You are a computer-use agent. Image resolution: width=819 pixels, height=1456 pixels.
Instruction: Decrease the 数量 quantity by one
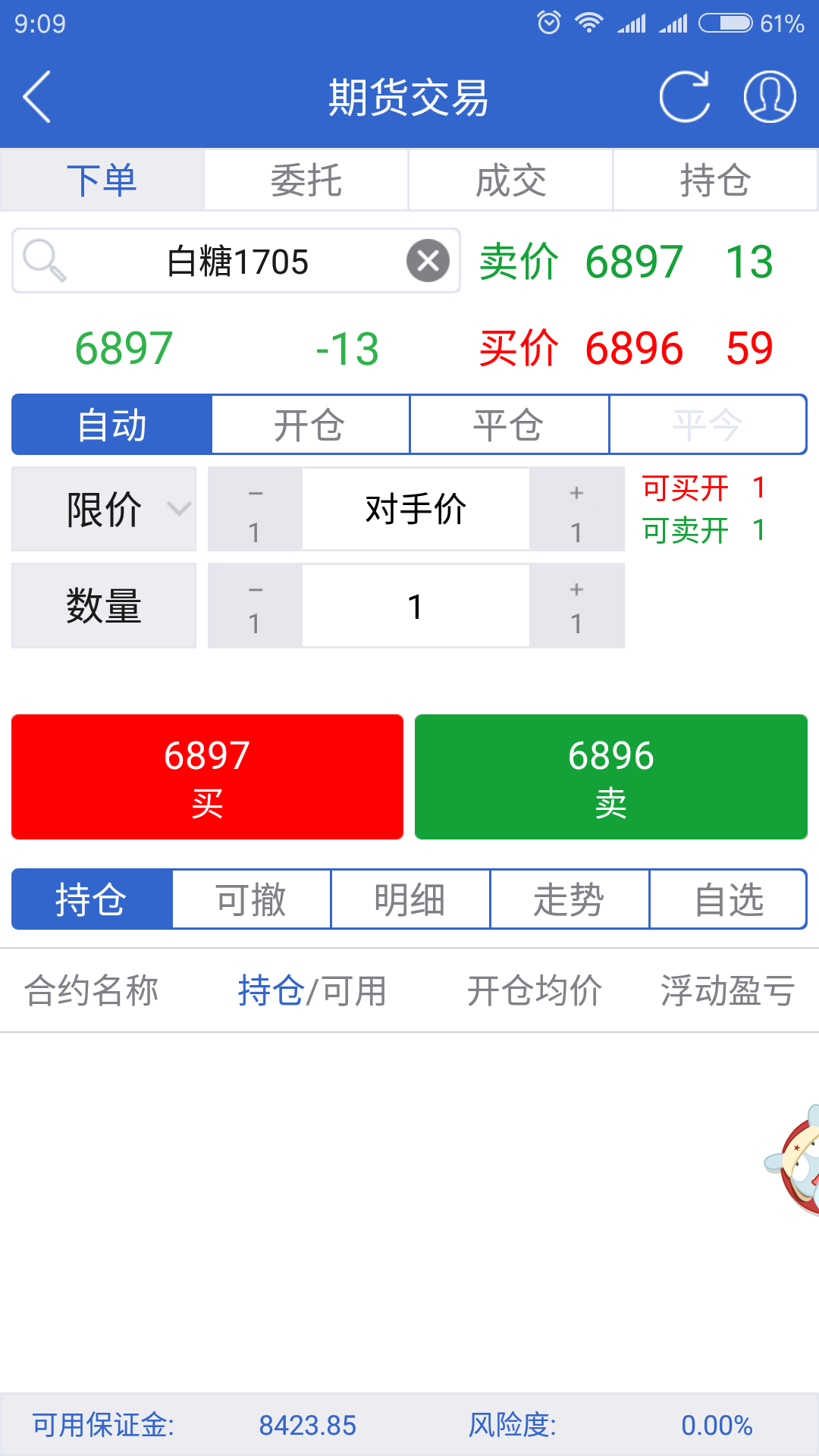pos(255,605)
